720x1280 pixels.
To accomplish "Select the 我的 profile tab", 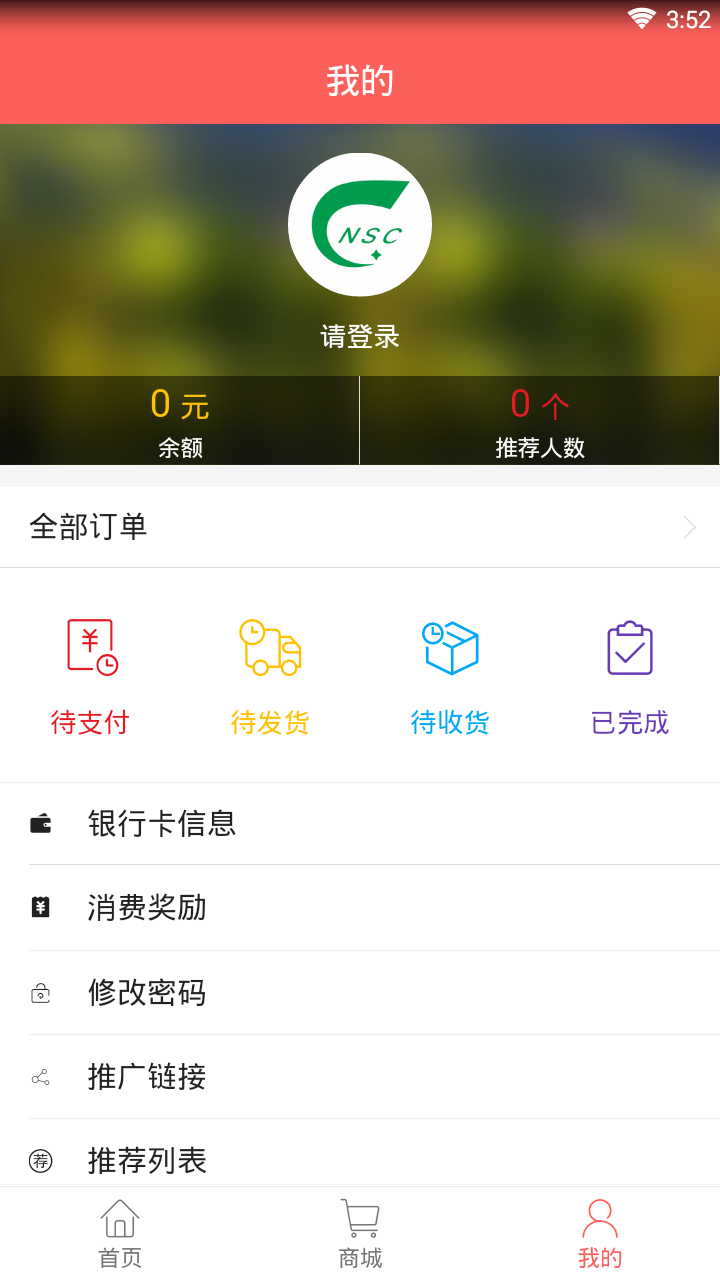I will tap(600, 1234).
